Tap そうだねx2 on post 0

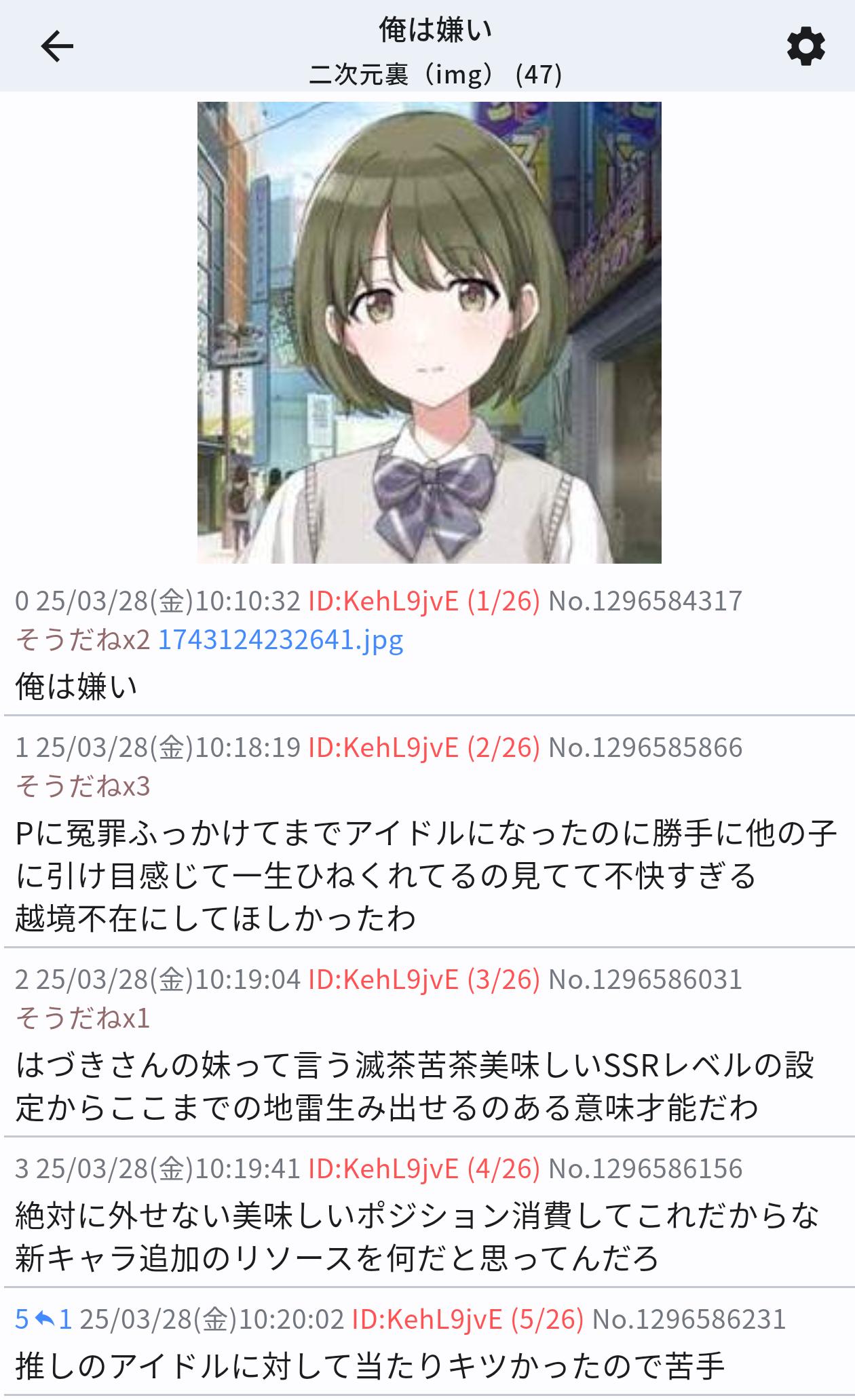[x=82, y=640]
